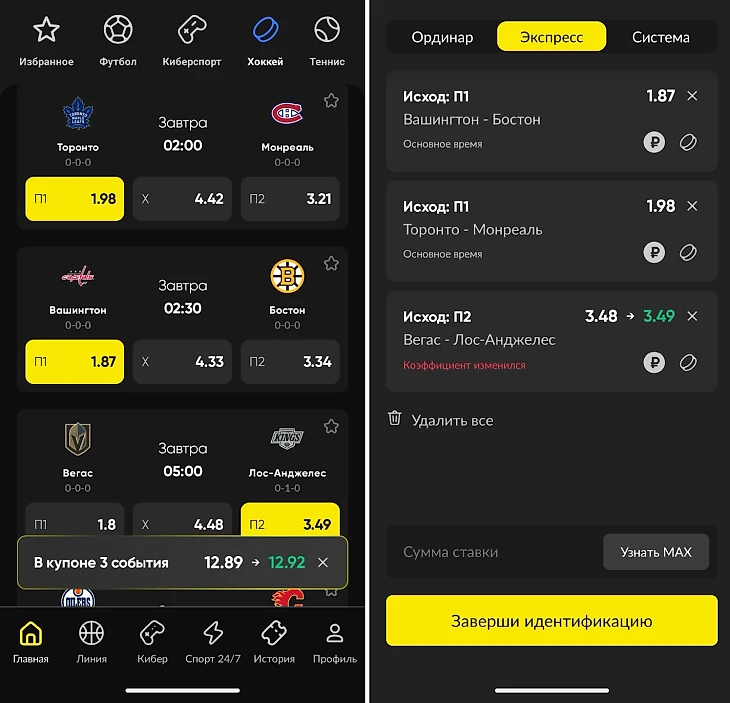Select X draw 4.42 for Торонто - Монреаль
The image size is (730, 703).
pyautogui.click(x=182, y=199)
